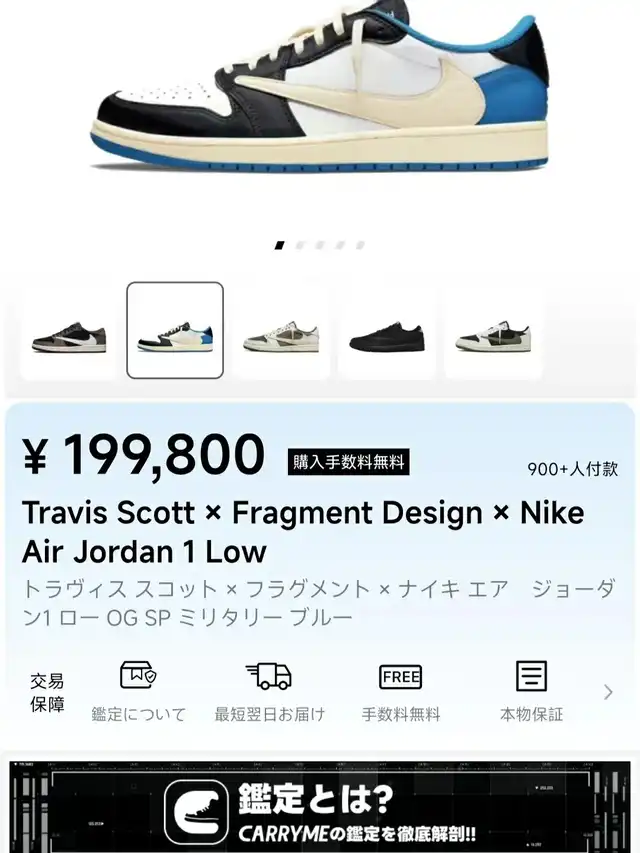
Task: View 最短翌日お届け delivery info
Action: point(269,691)
